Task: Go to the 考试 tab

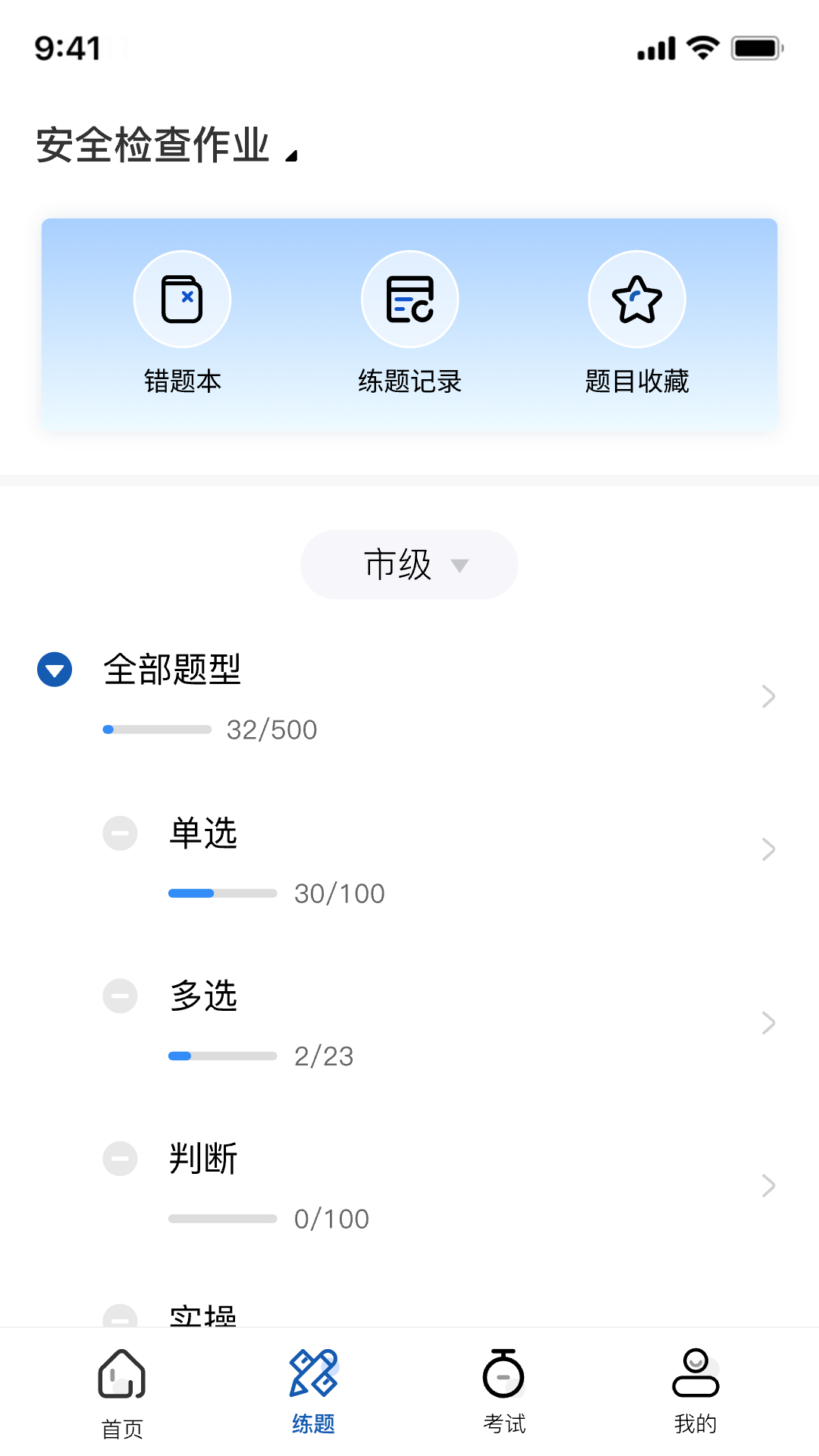Action: point(504,1392)
